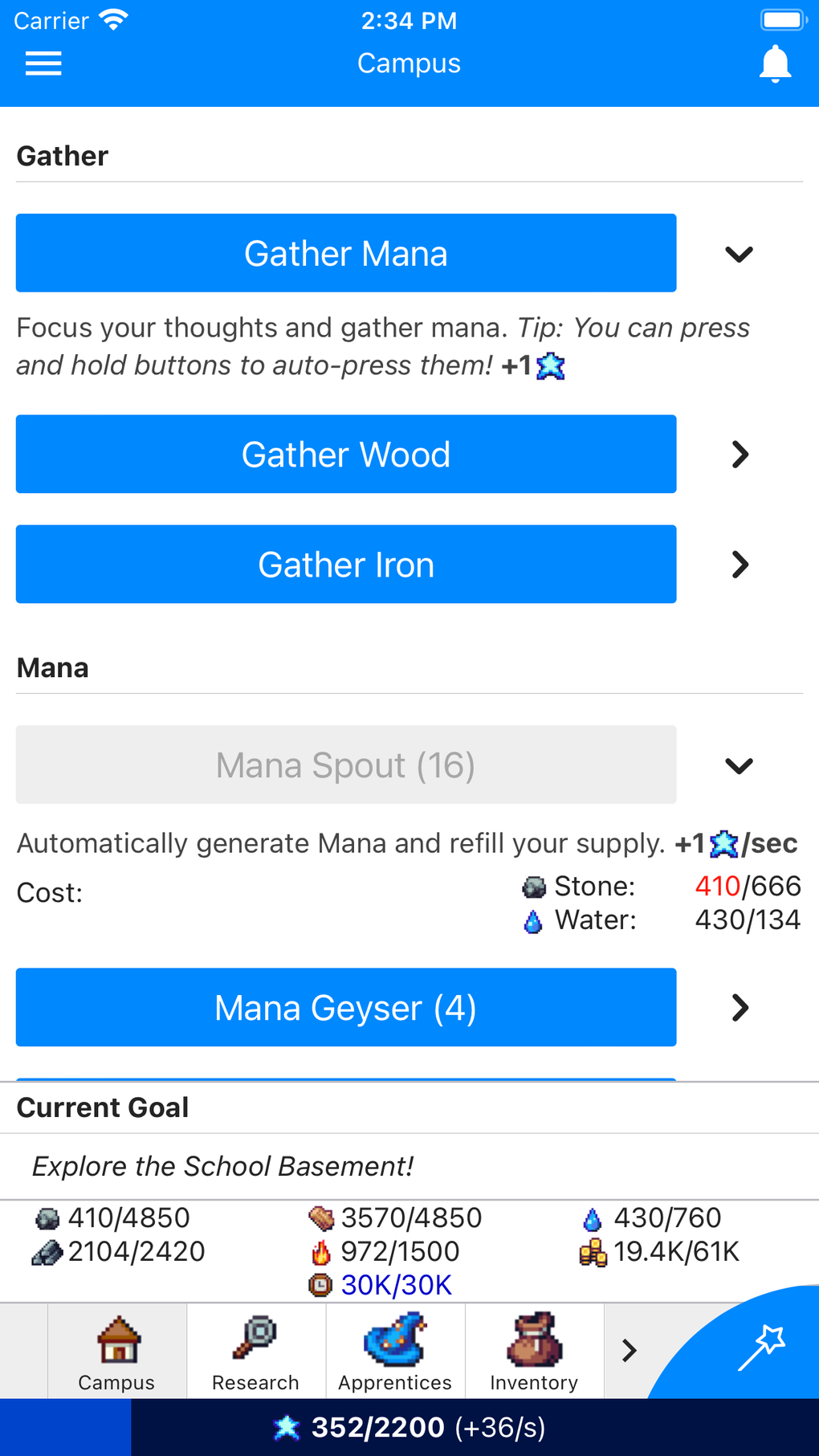Switch to the Research tab
The image size is (819, 1456).
click(255, 1351)
